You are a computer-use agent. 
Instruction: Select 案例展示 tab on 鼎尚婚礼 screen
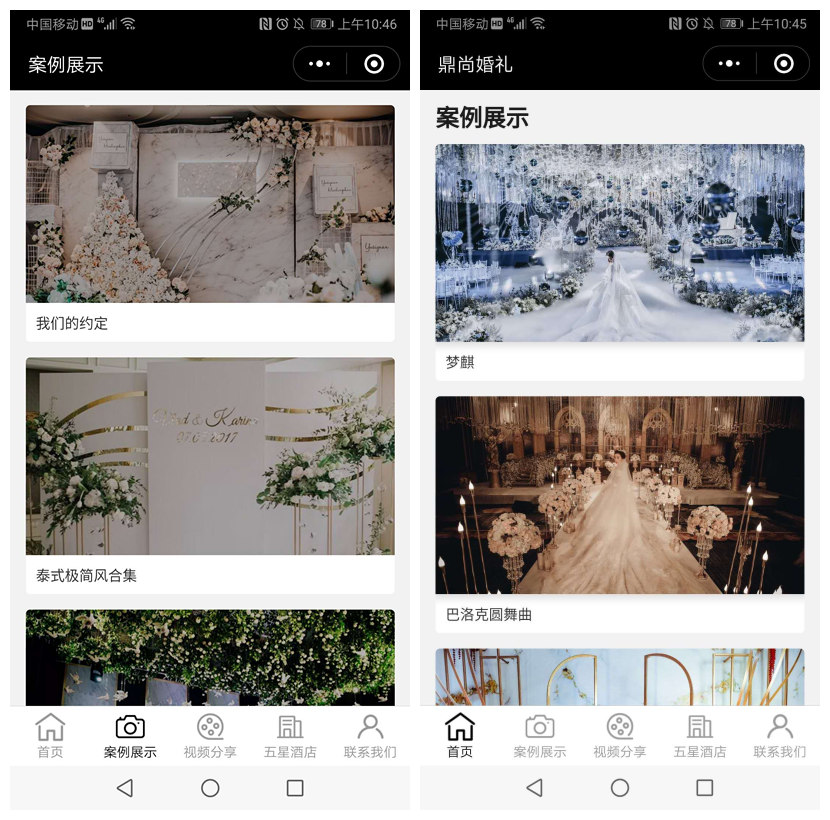click(540, 736)
